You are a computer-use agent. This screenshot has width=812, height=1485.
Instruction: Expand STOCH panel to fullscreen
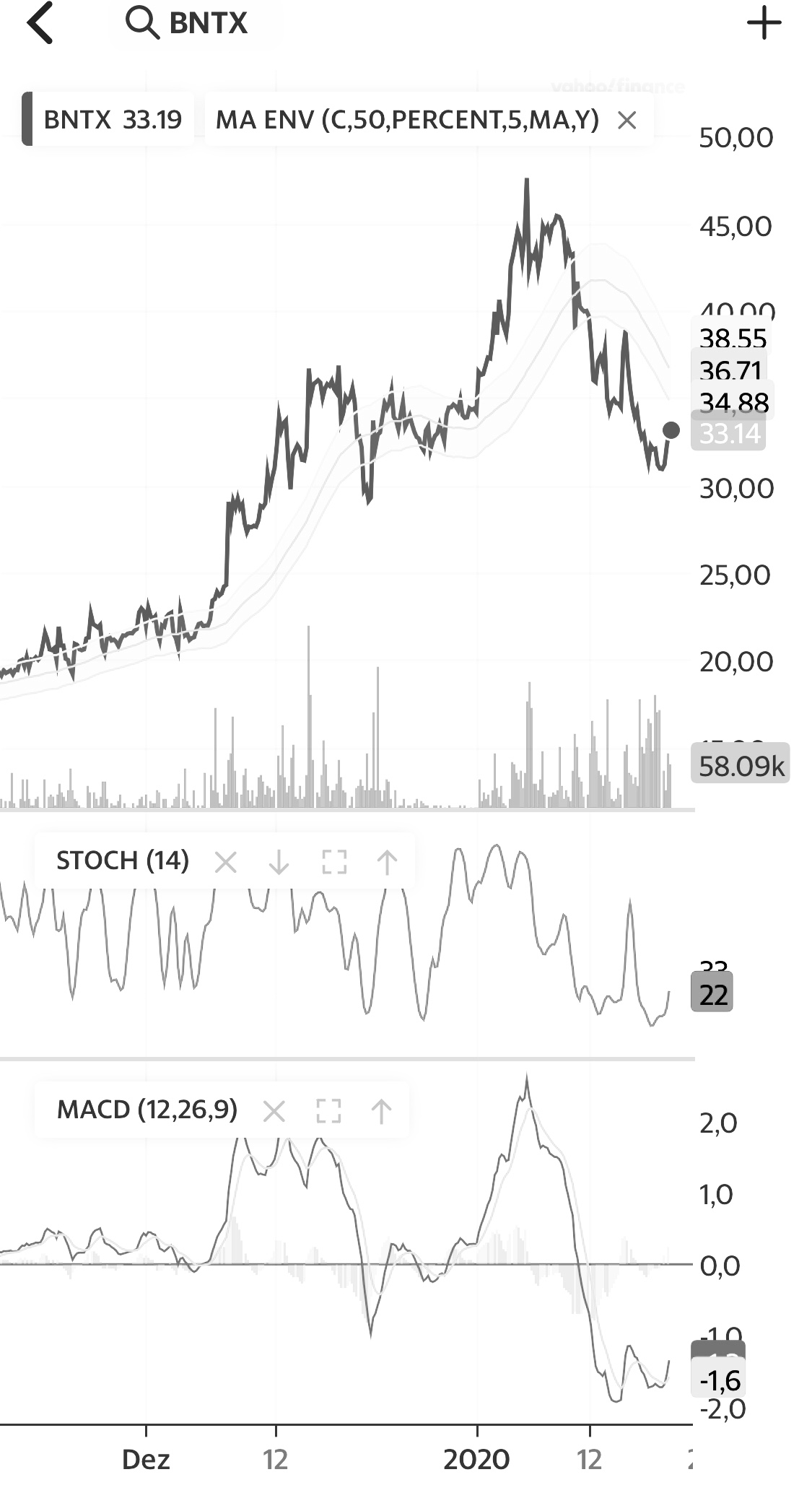[333, 861]
